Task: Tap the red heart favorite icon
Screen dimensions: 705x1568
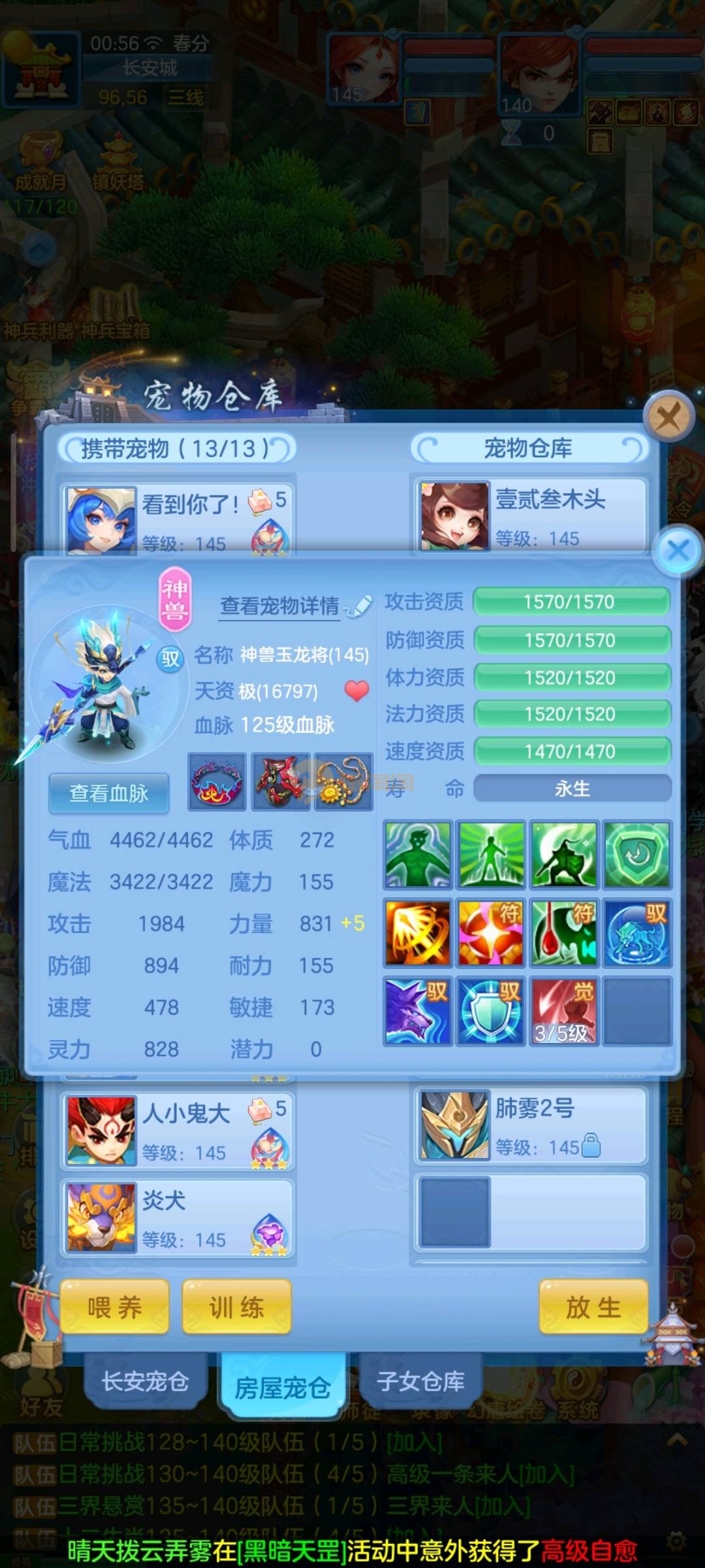Action: [356, 690]
